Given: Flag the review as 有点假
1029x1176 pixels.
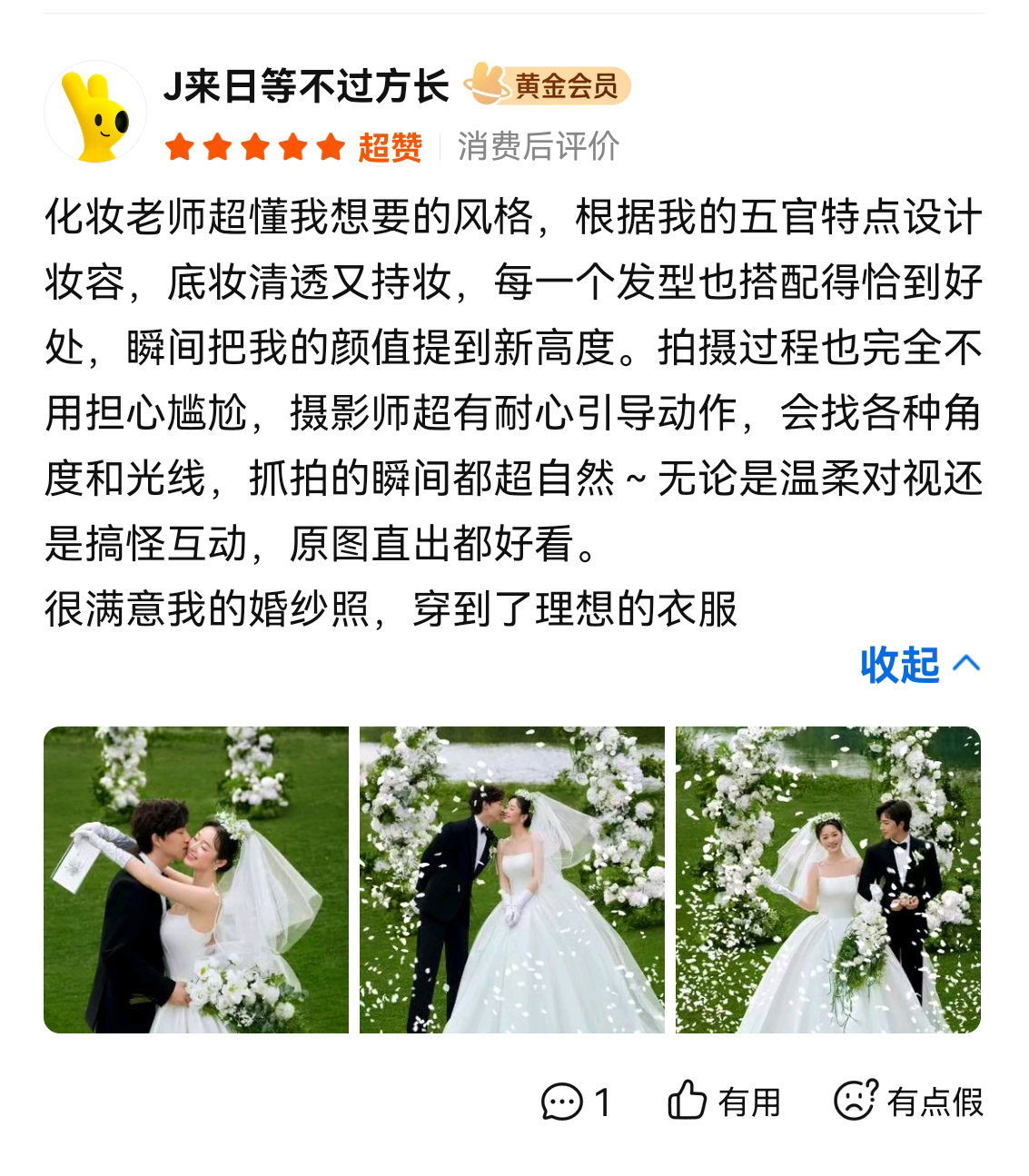Looking at the screenshot, I should click(x=908, y=1102).
